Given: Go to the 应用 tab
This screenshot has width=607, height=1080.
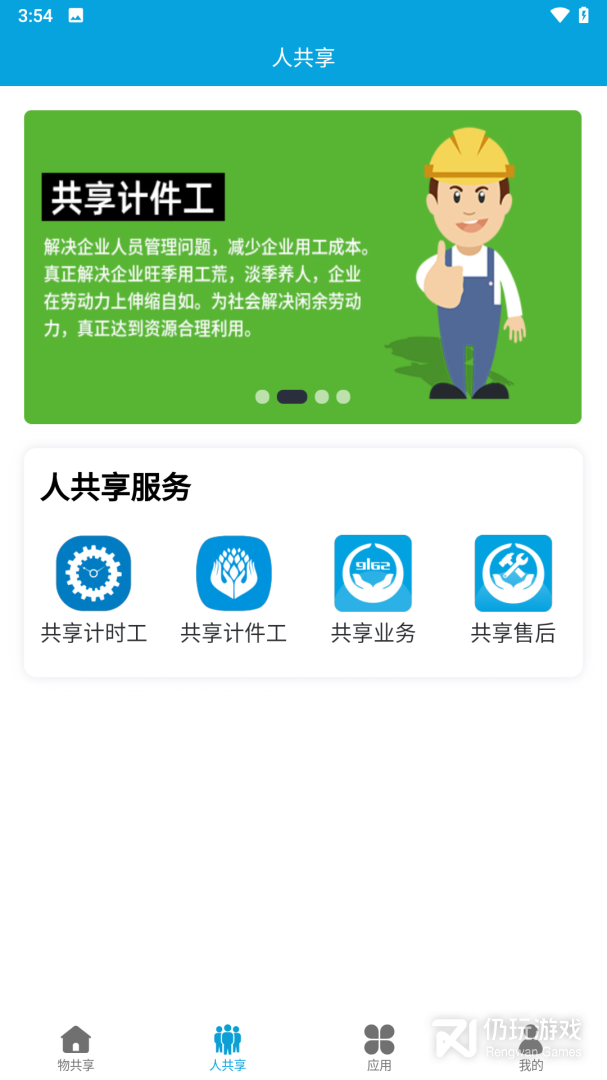Looking at the screenshot, I should [379, 1048].
